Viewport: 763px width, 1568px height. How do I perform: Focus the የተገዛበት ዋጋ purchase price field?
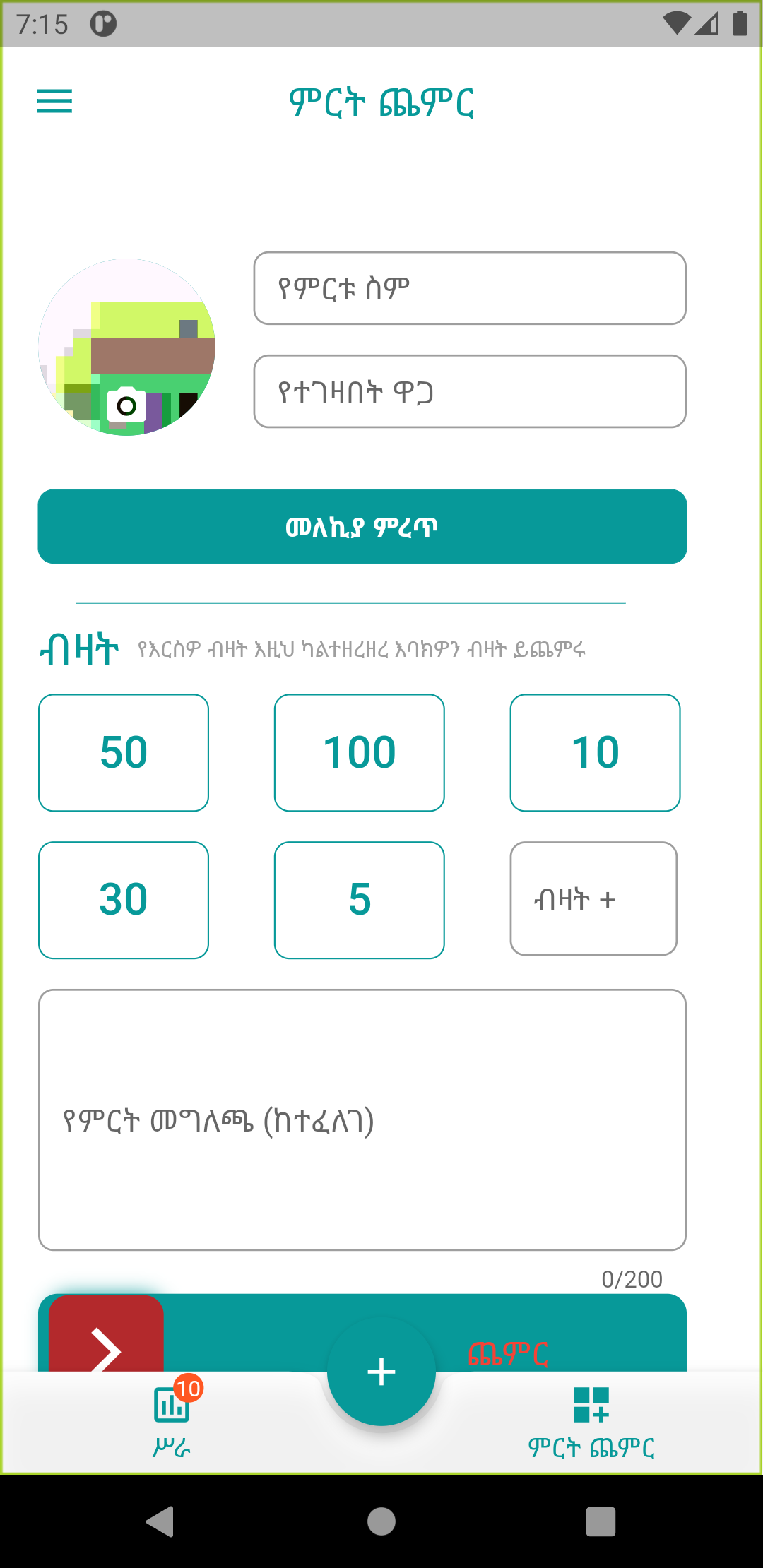[470, 391]
